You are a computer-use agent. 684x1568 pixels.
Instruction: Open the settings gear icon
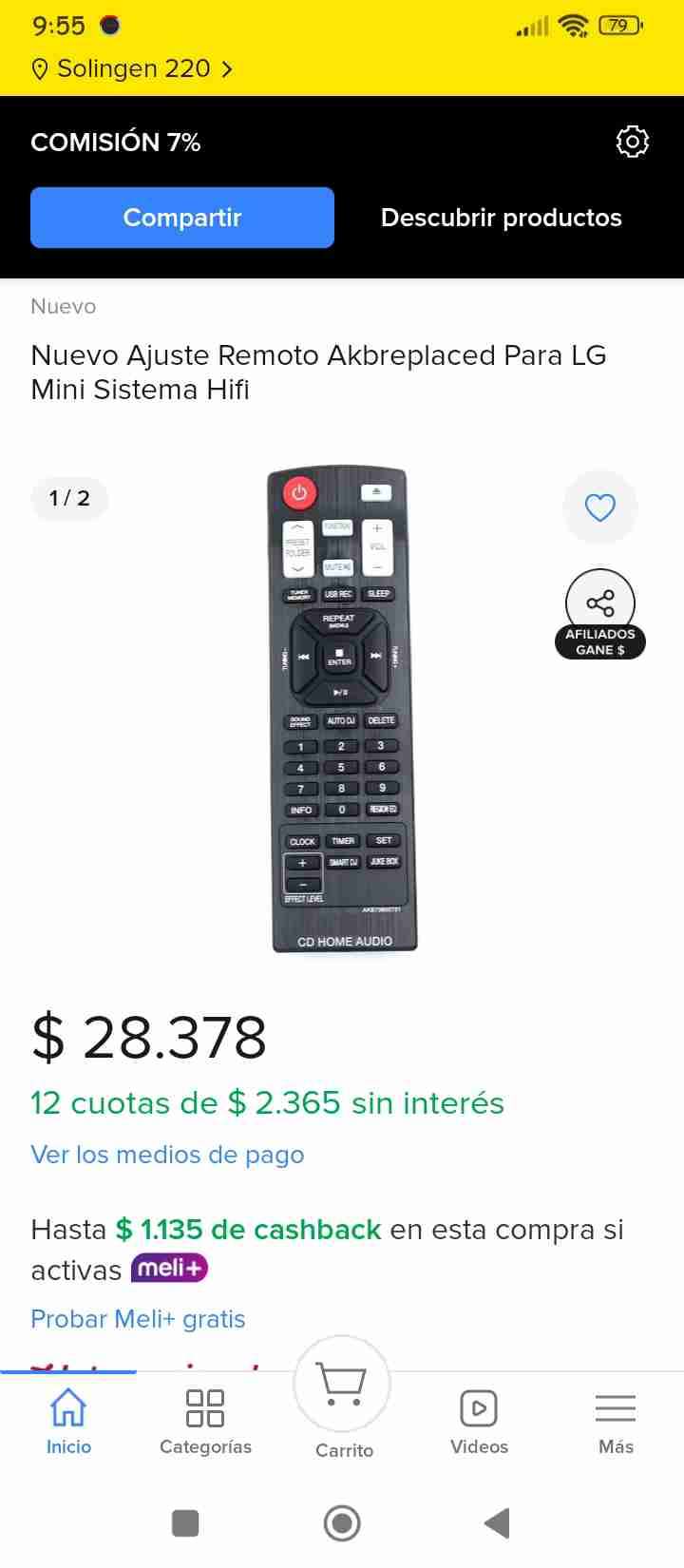[633, 141]
